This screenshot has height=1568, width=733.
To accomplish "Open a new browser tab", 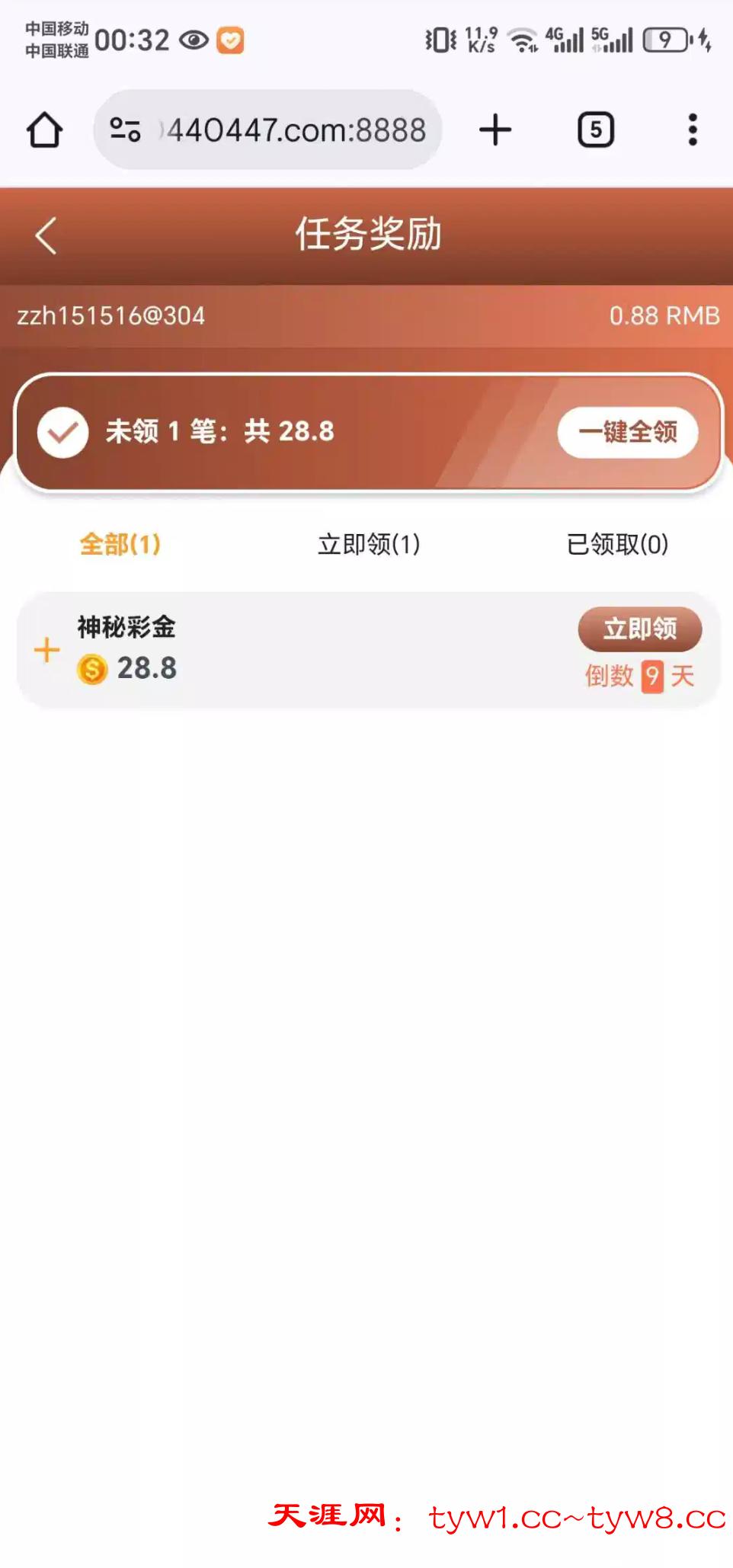I will (x=495, y=130).
